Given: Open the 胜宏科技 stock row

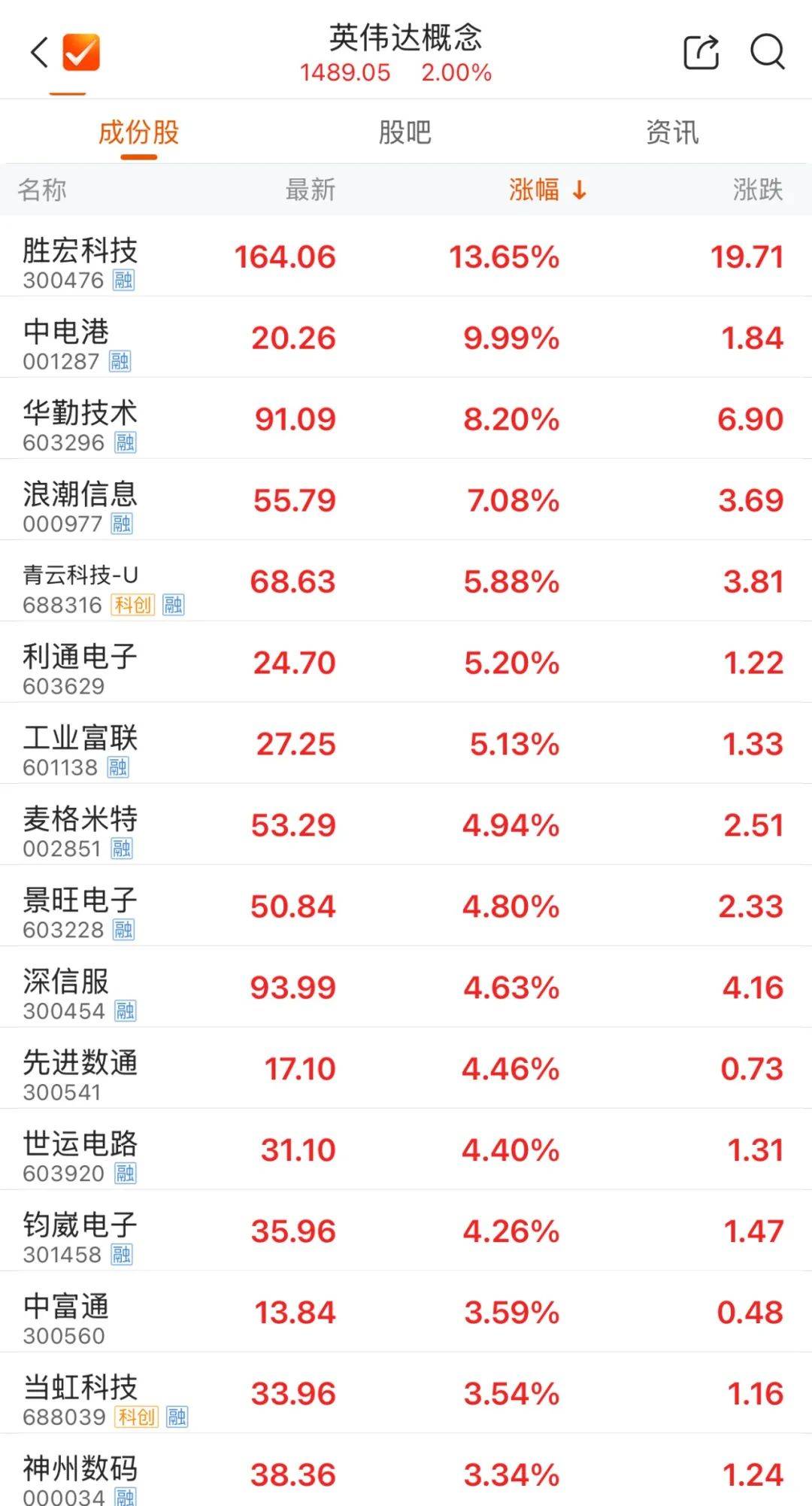Looking at the screenshot, I should coord(406,257).
